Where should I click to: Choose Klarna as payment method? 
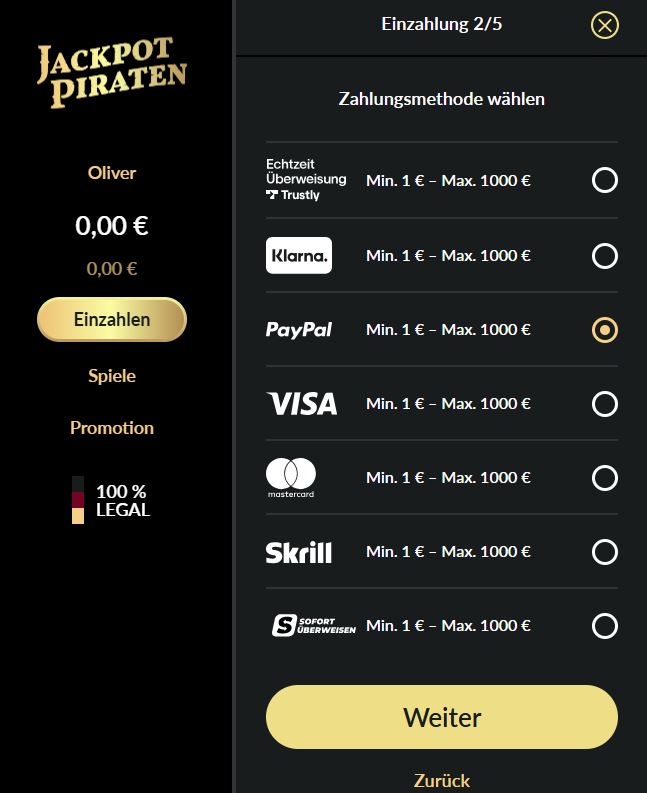[604, 256]
